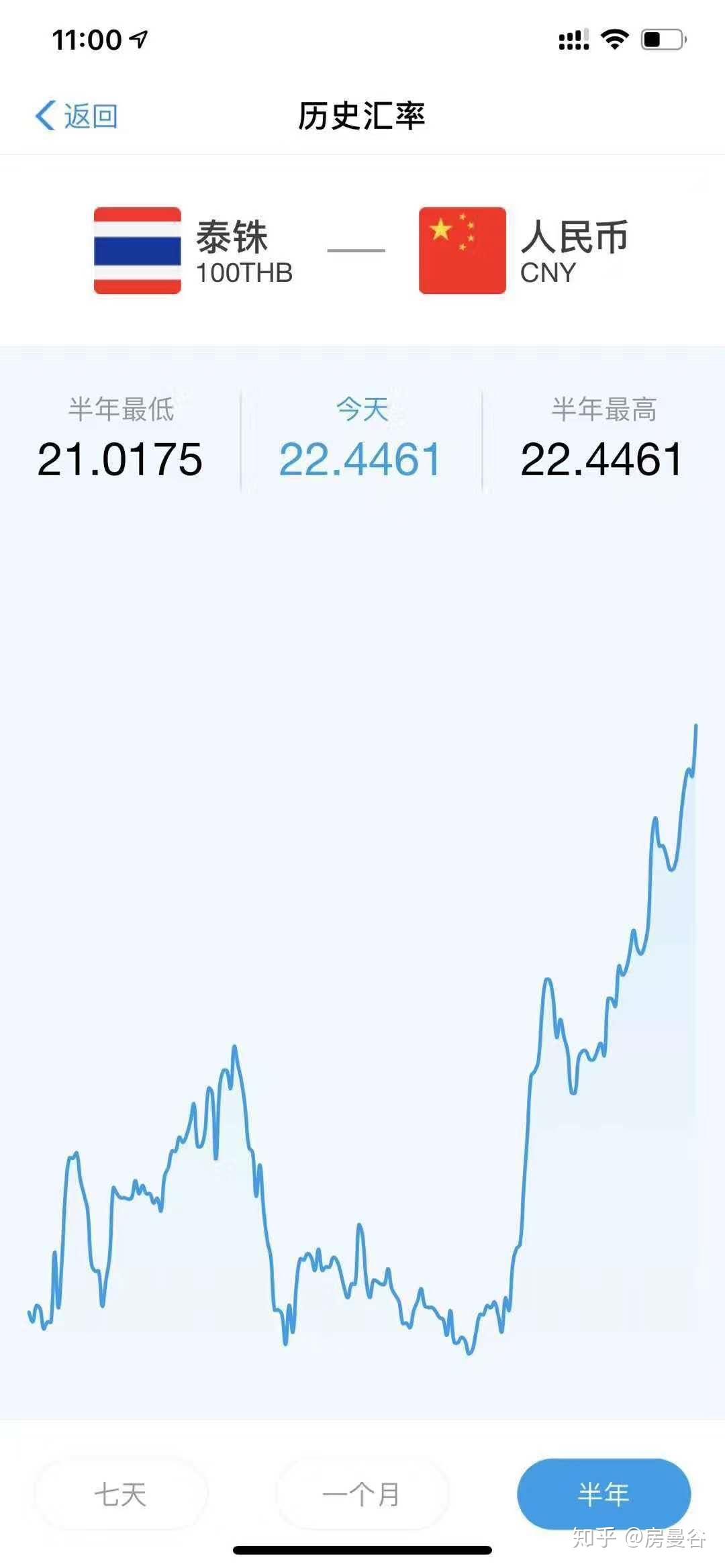Tap the location arrow icon in status bar
Screen dimensions: 725x1568
138,39
